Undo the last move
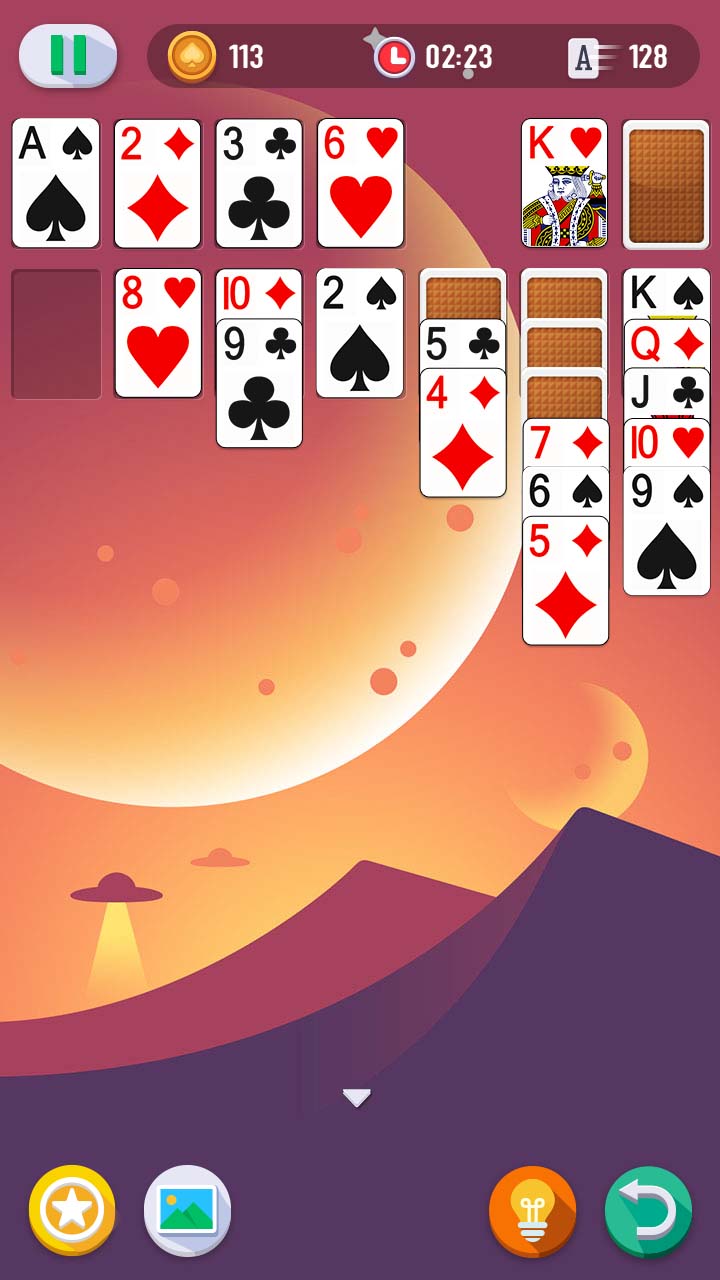 648,1210
